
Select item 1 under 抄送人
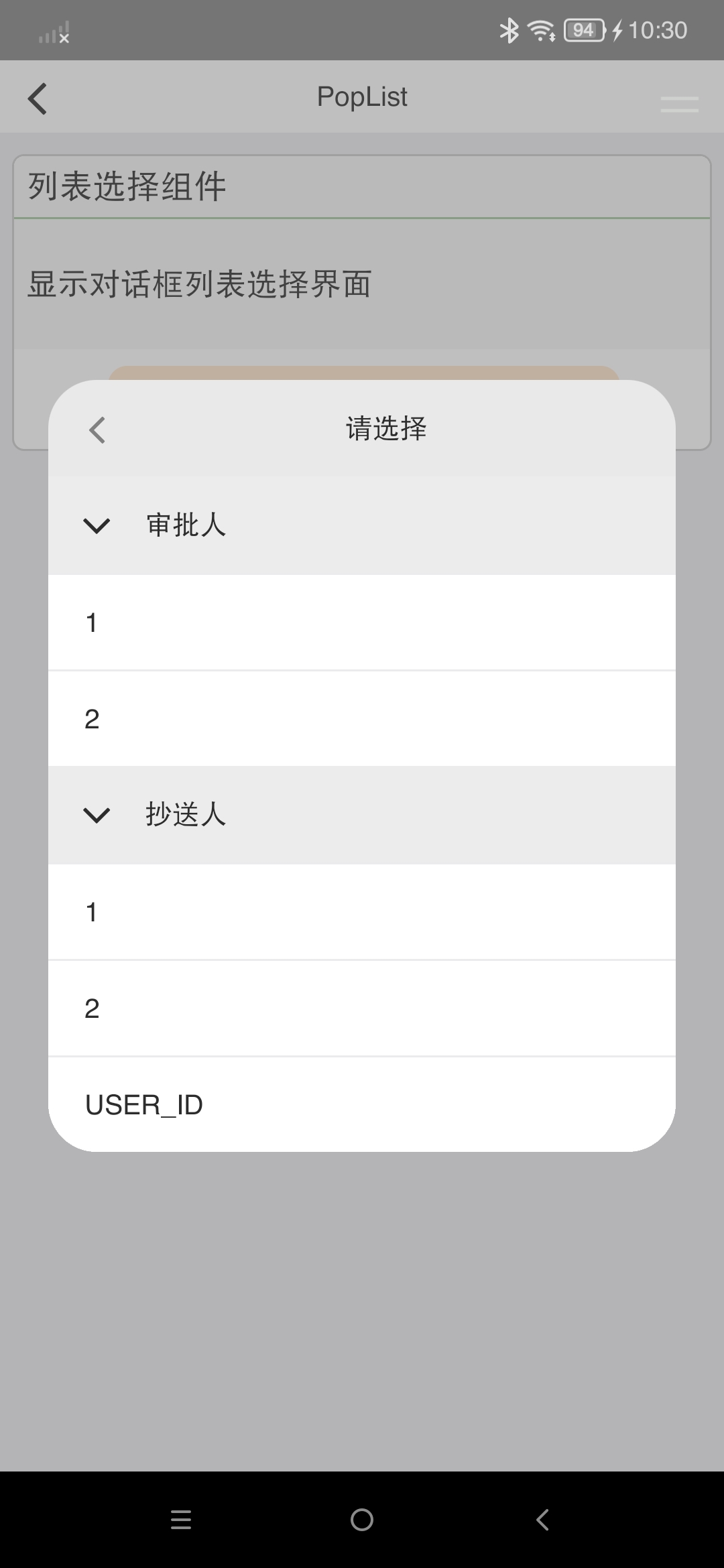pos(362,912)
